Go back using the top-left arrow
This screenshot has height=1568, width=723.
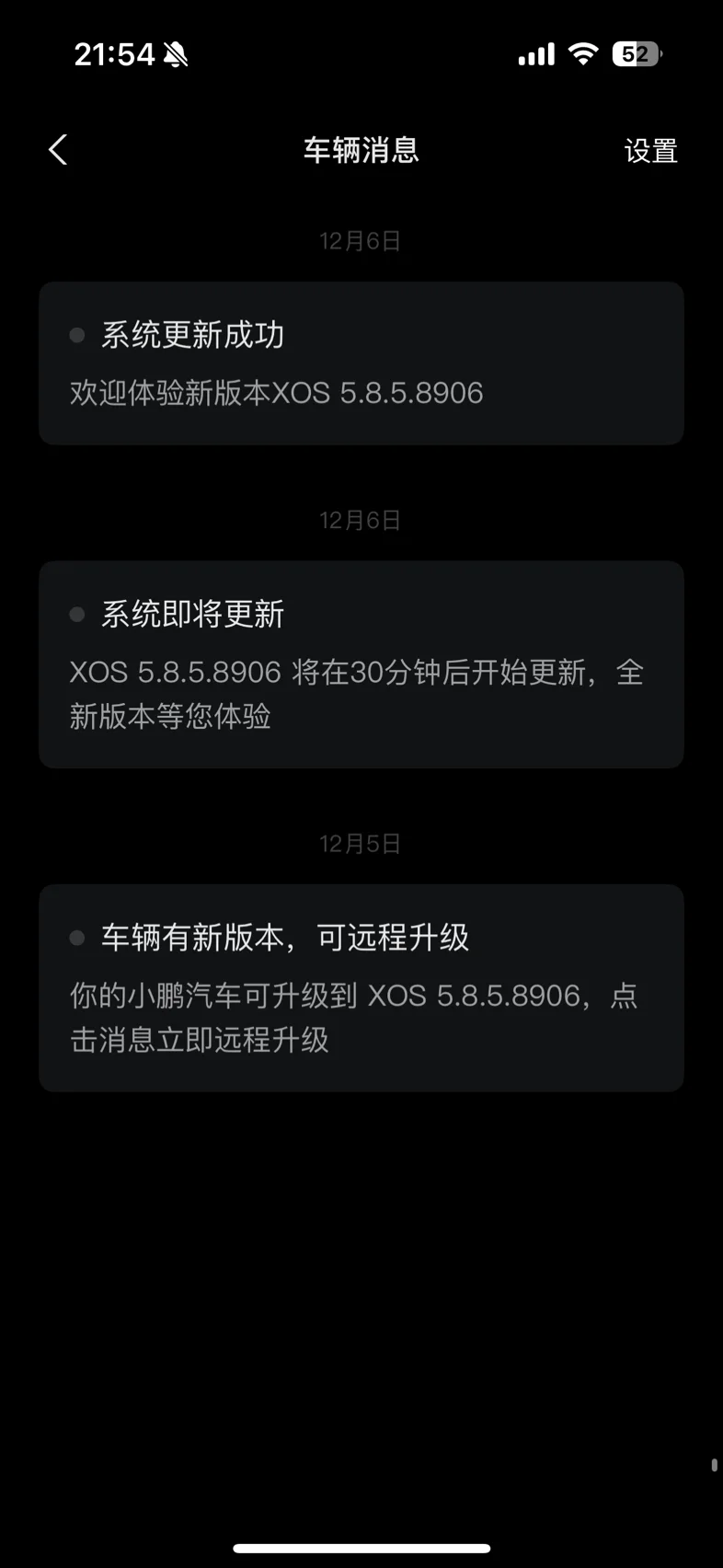pyautogui.click(x=59, y=150)
